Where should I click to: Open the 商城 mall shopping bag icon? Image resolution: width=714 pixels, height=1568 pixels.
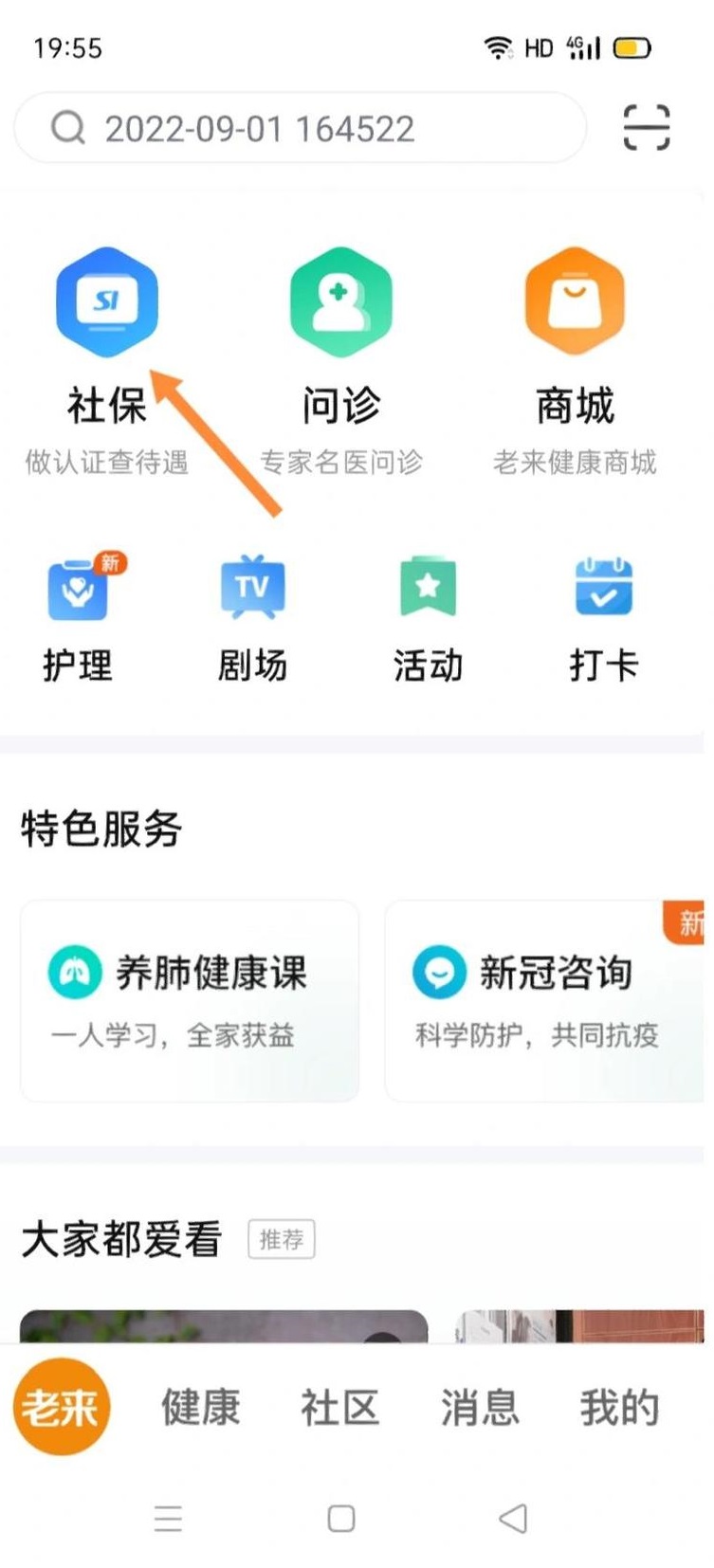(575, 301)
